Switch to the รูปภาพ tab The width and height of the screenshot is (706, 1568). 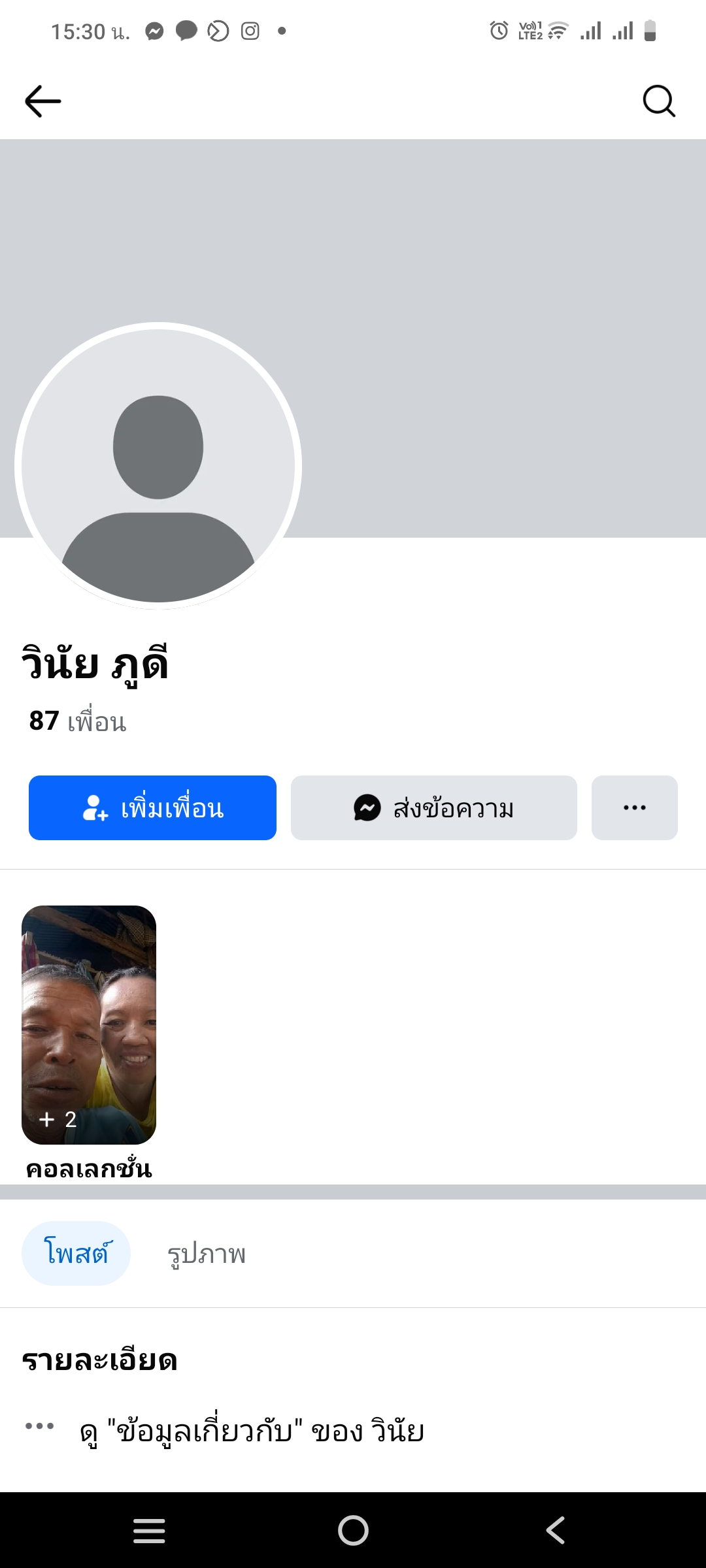pyautogui.click(x=207, y=1254)
